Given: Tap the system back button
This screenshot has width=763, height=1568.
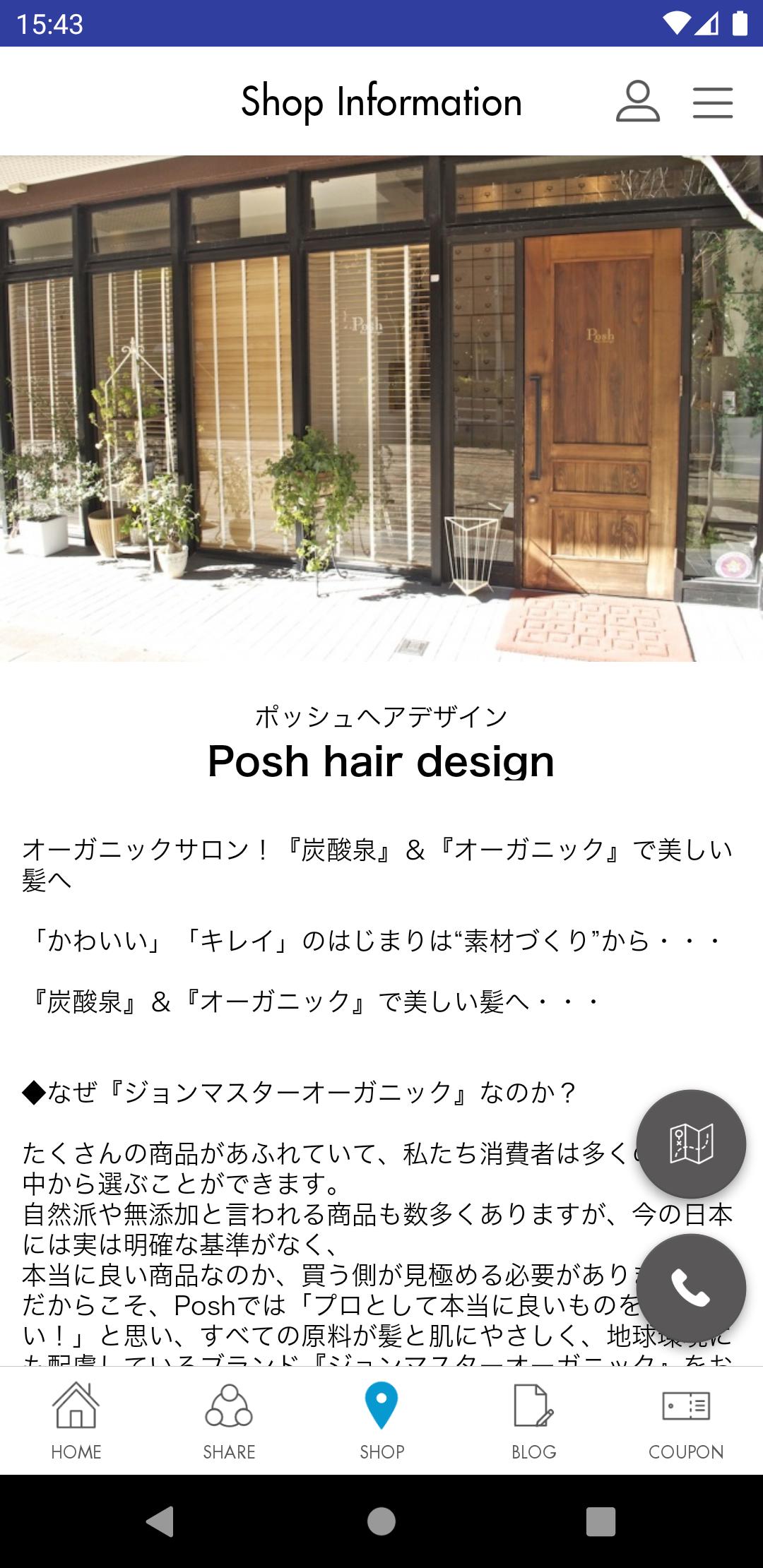Looking at the screenshot, I should 160,1521.
